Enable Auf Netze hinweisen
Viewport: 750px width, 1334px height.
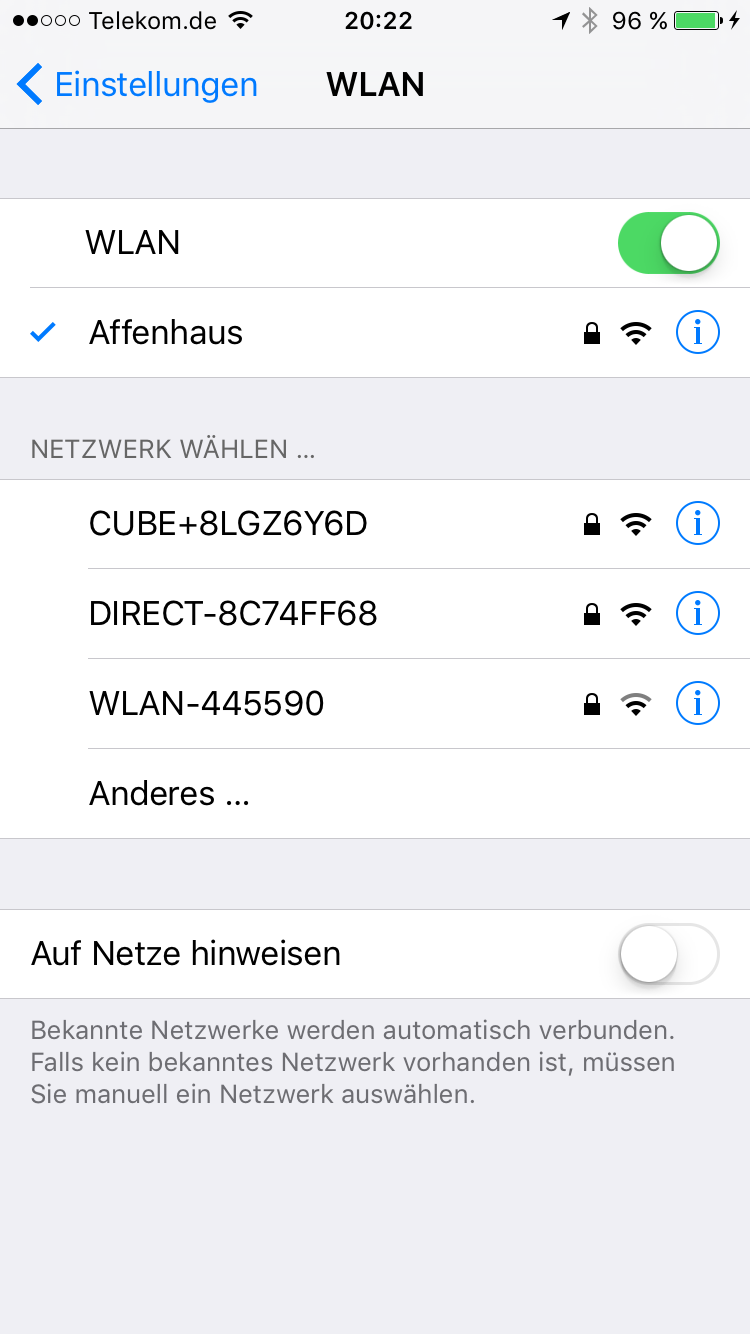(x=668, y=954)
